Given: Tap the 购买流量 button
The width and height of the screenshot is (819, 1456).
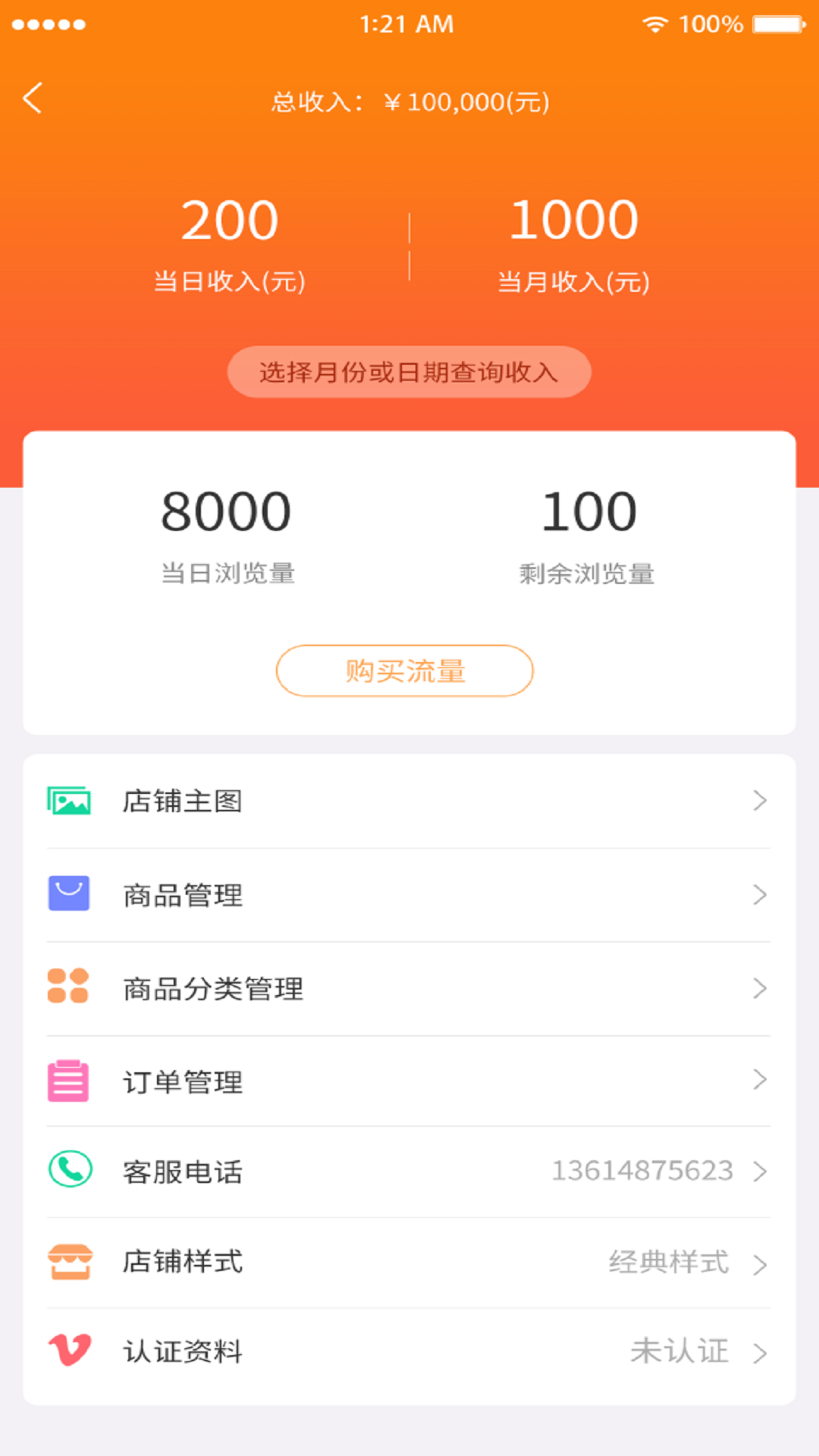Looking at the screenshot, I should 405,671.
